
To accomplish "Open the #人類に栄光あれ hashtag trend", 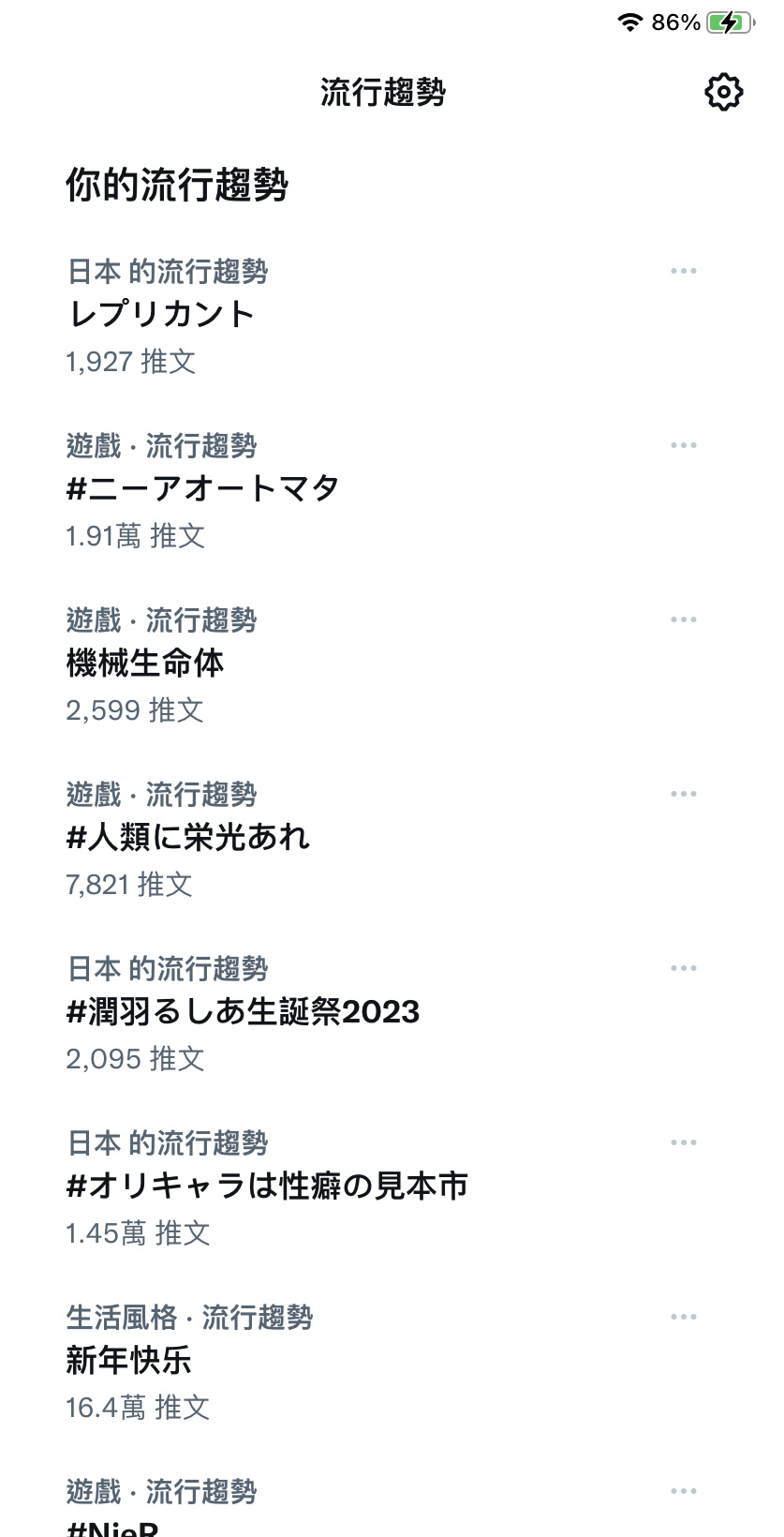I will [x=392, y=839].
